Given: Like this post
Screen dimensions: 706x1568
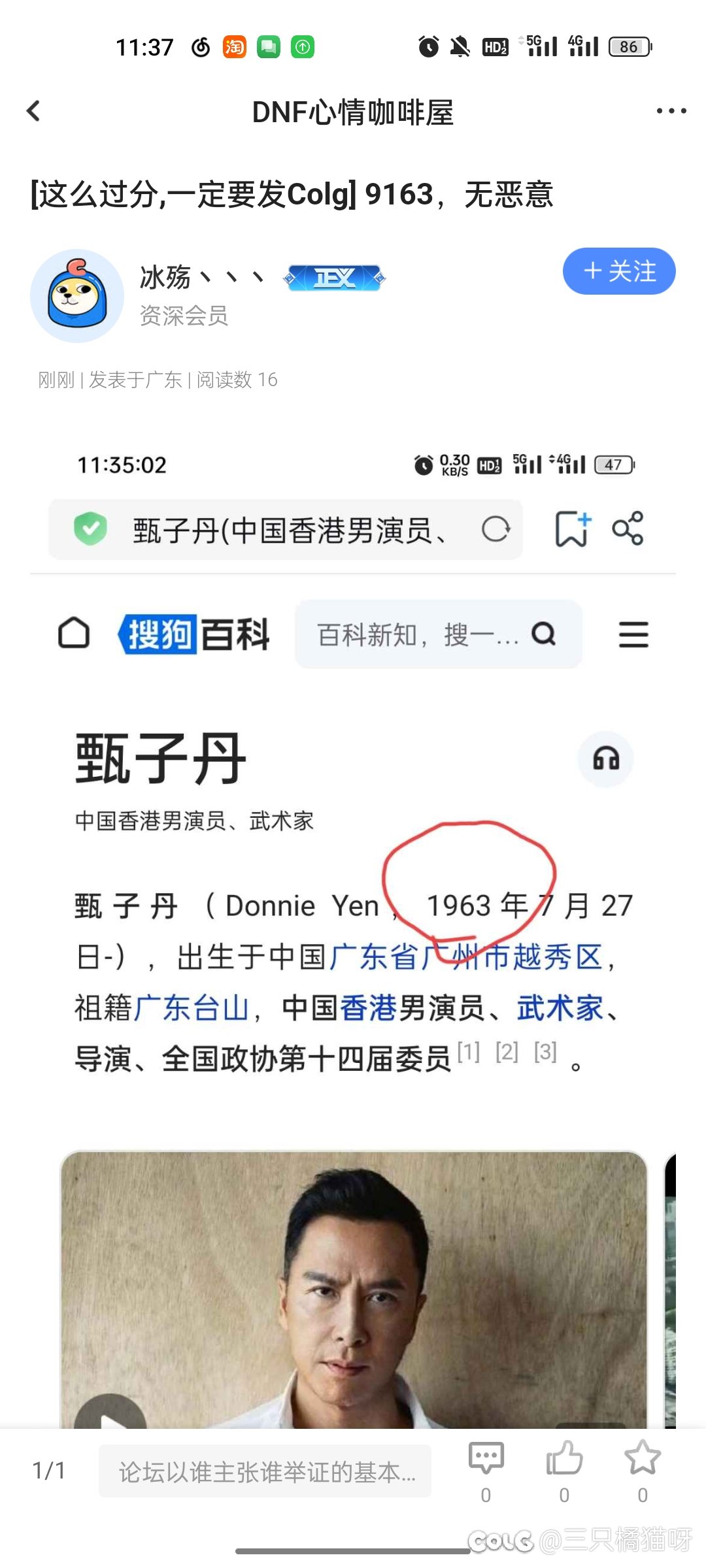Looking at the screenshot, I should point(564,1459).
